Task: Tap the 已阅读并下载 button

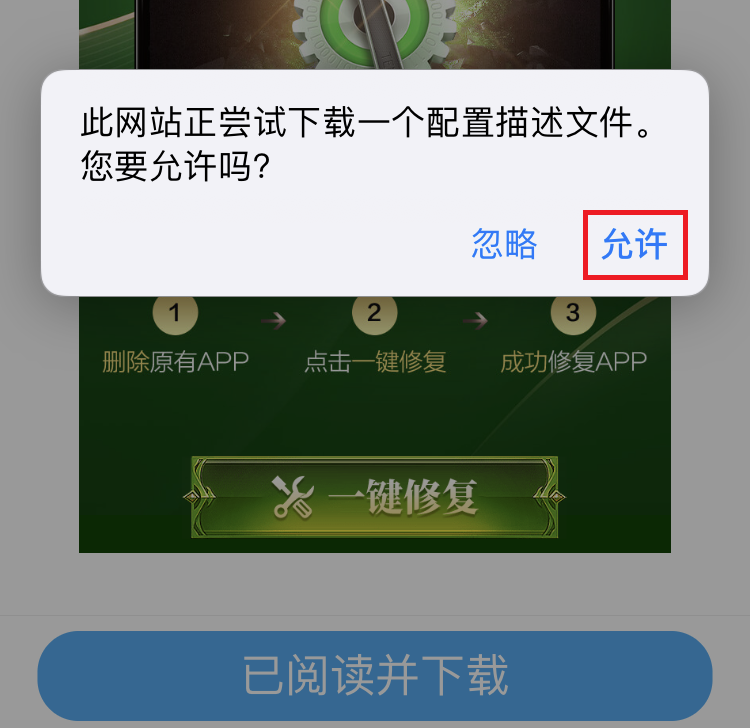Action: pos(375,676)
